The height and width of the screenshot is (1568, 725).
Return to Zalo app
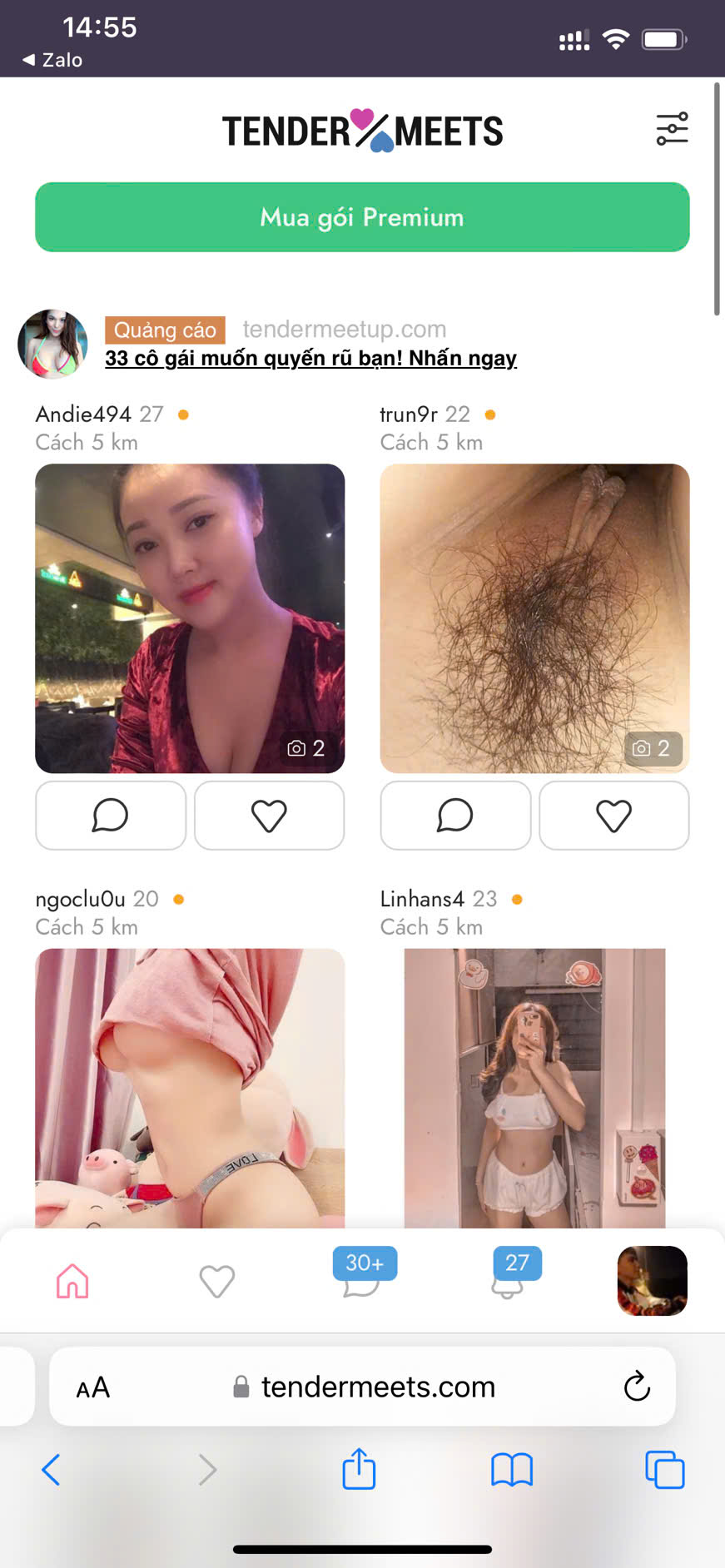click(52, 60)
